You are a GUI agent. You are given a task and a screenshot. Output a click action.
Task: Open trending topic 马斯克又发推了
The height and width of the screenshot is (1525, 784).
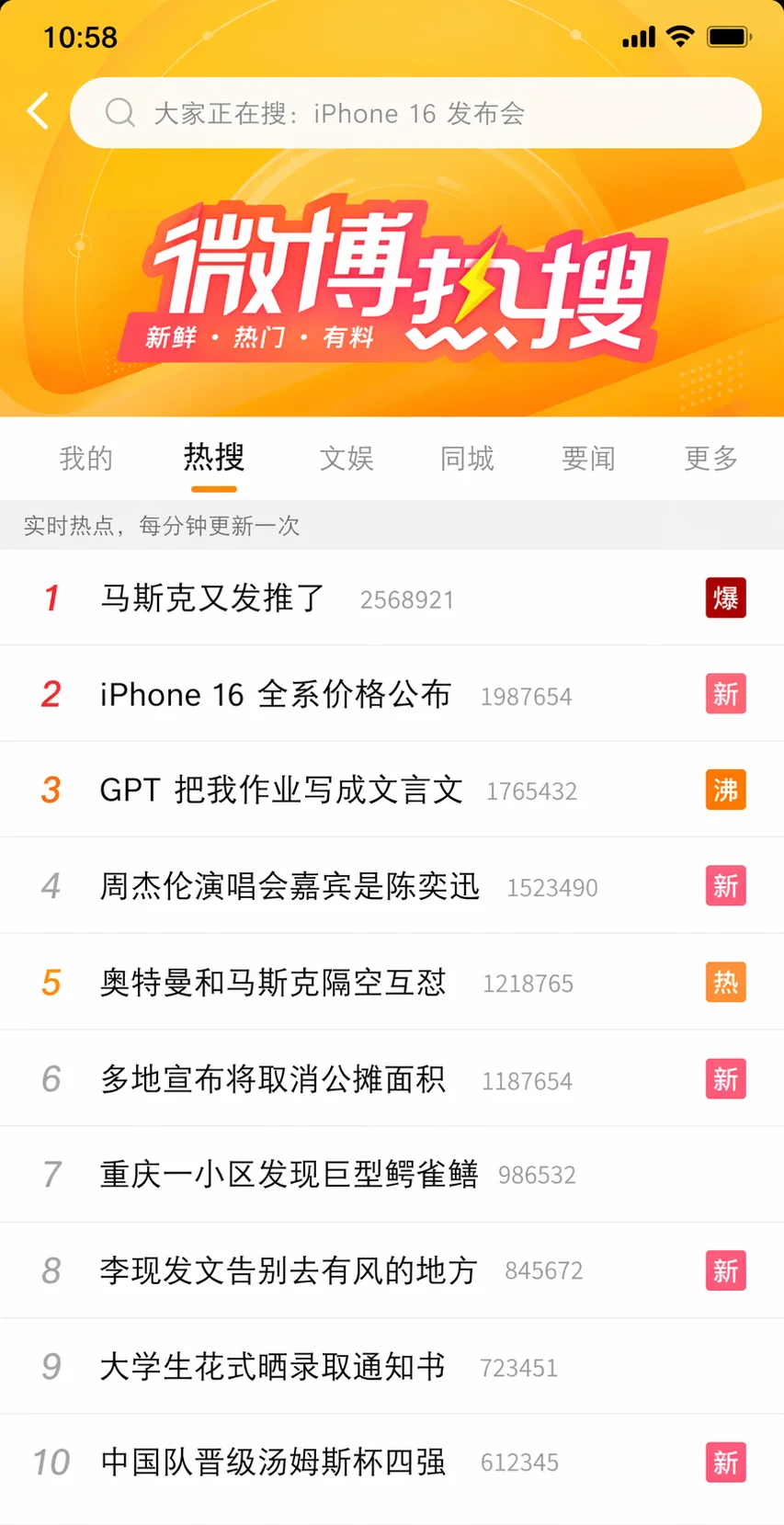pyautogui.click(x=212, y=597)
